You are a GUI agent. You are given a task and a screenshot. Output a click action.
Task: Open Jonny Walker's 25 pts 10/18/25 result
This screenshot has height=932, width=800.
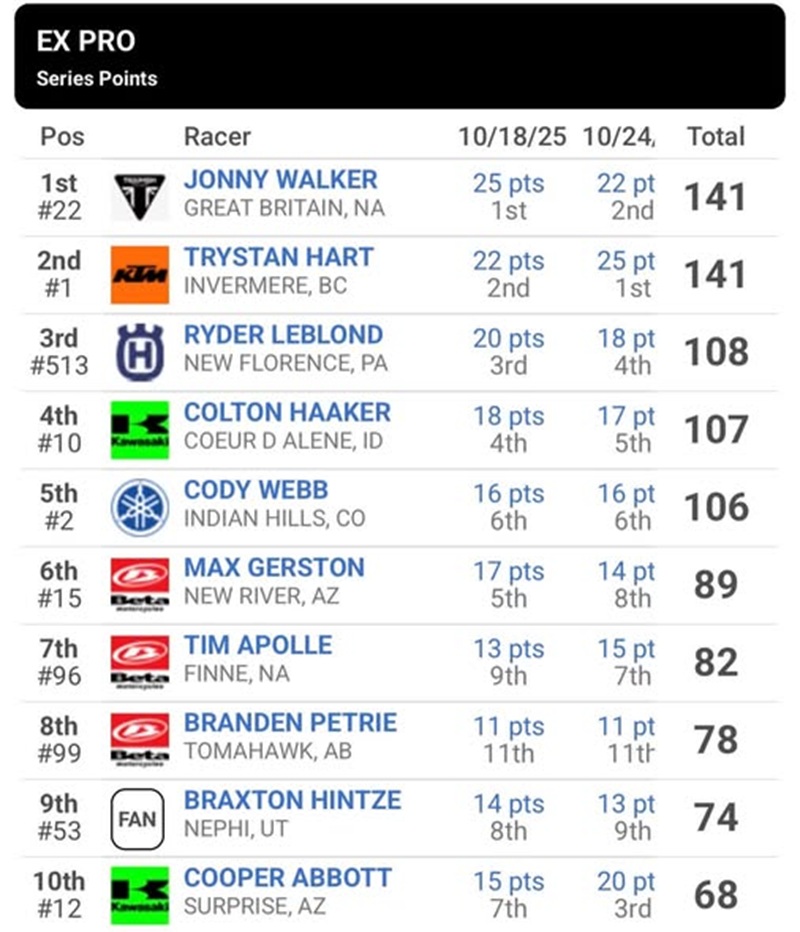click(508, 184)
